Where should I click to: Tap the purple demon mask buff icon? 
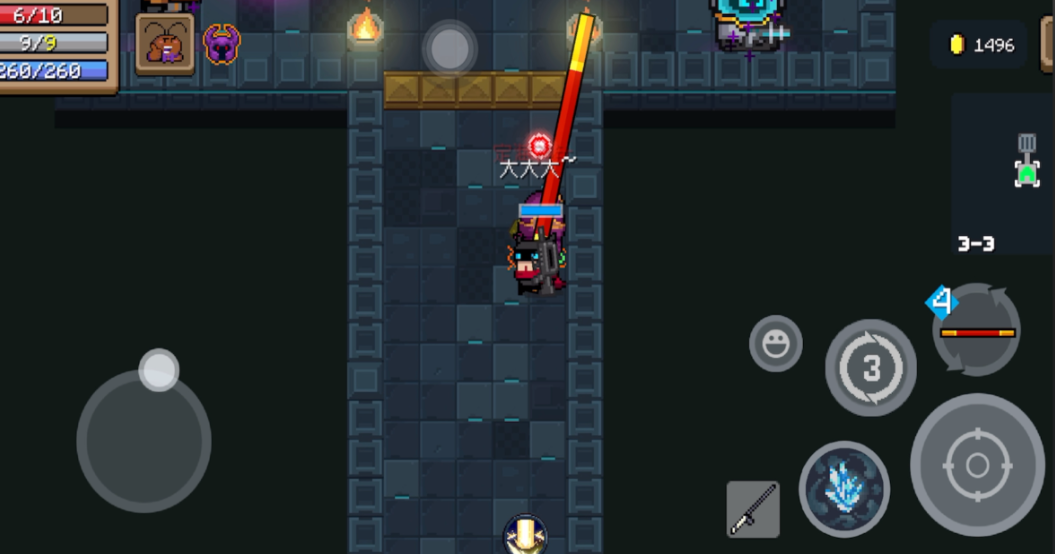point(222,43)
